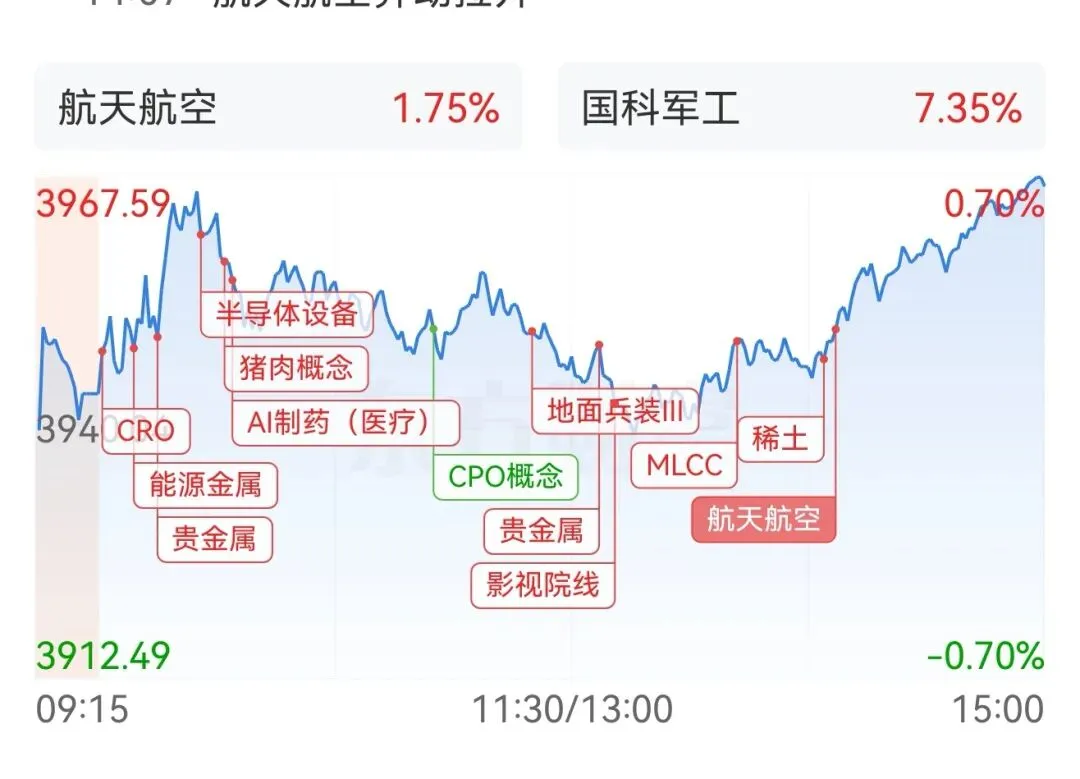The height and width of the screenshot is (779, 1080).
Task: Open the CRO tag on the chart
Action: point(145,431)
